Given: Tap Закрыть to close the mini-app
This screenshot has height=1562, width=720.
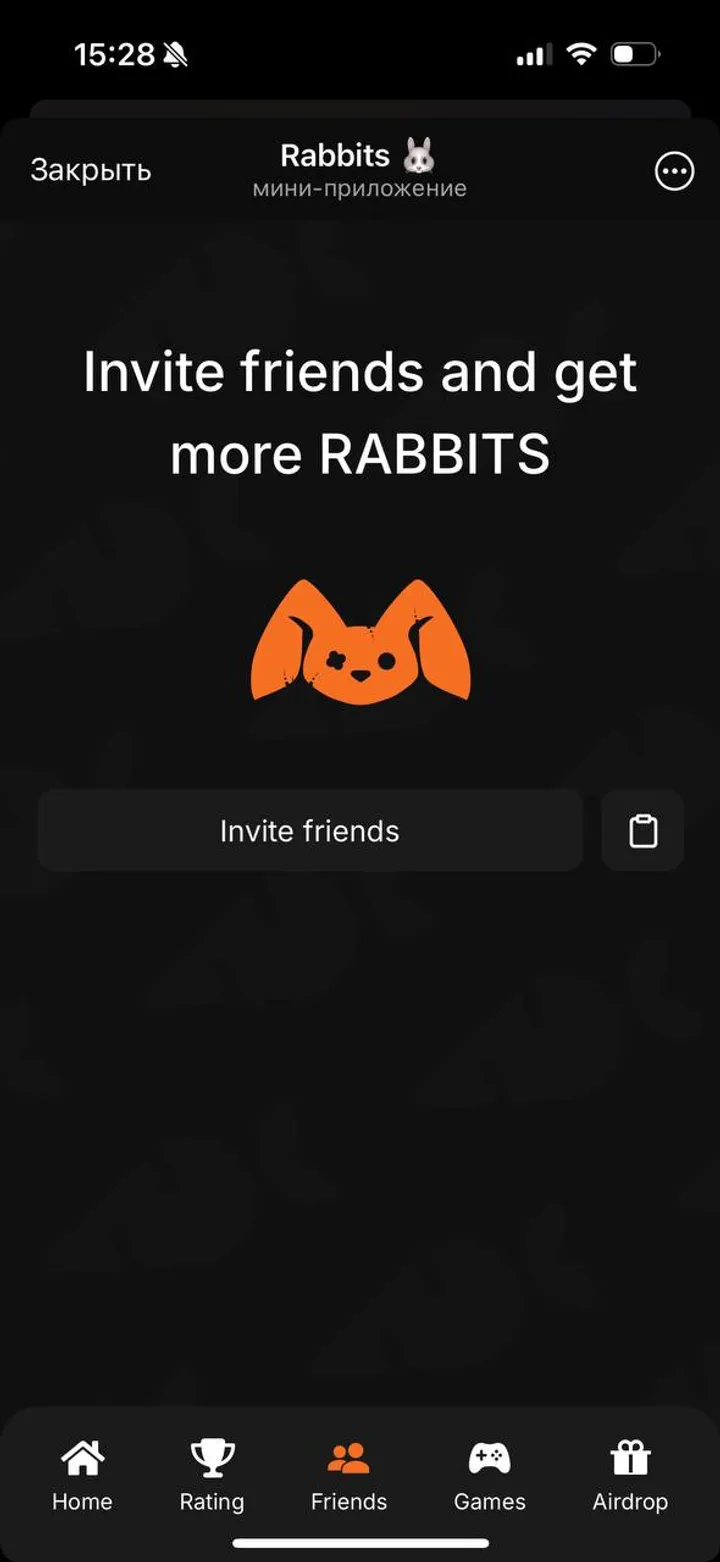Looking at the screenshot, I should 90,169.
